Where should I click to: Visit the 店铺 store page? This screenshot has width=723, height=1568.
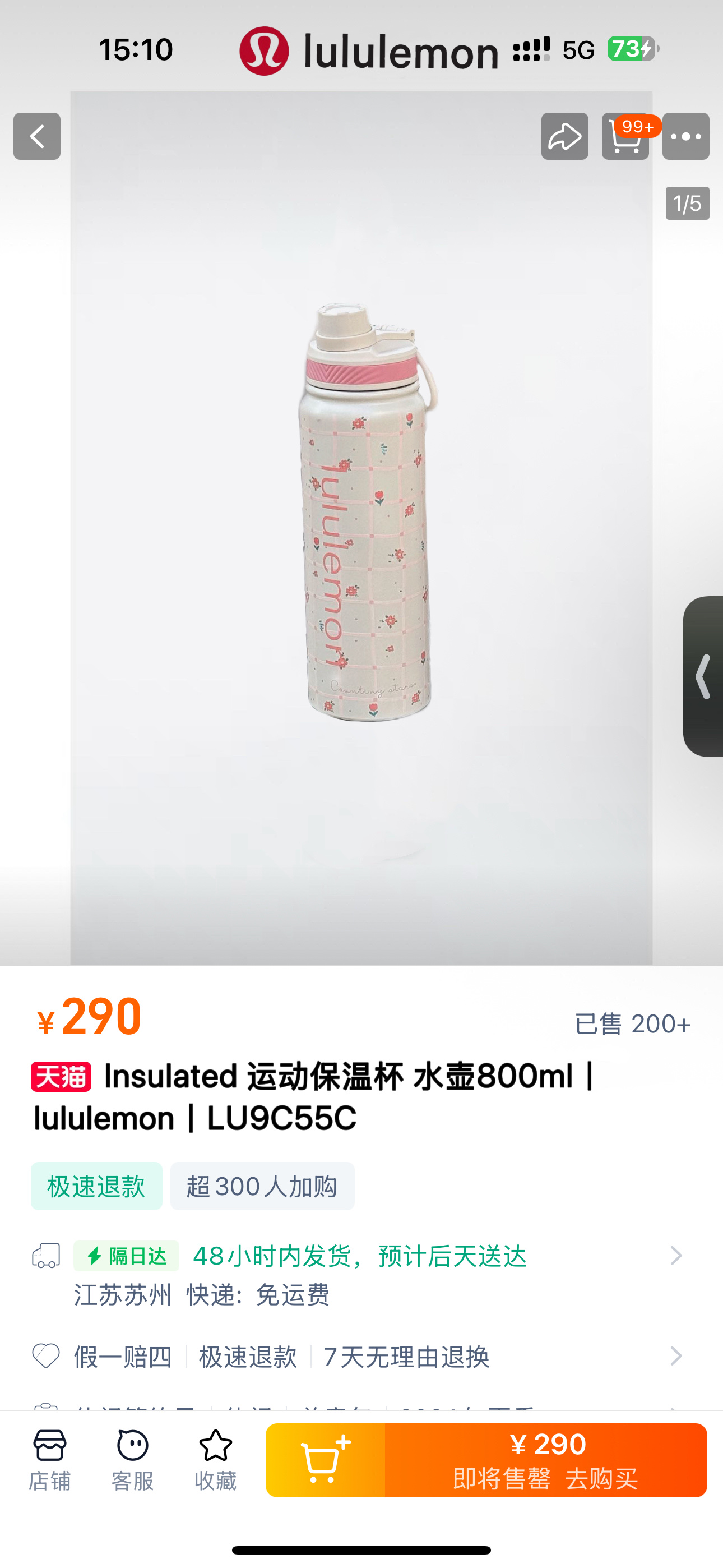50,1460
